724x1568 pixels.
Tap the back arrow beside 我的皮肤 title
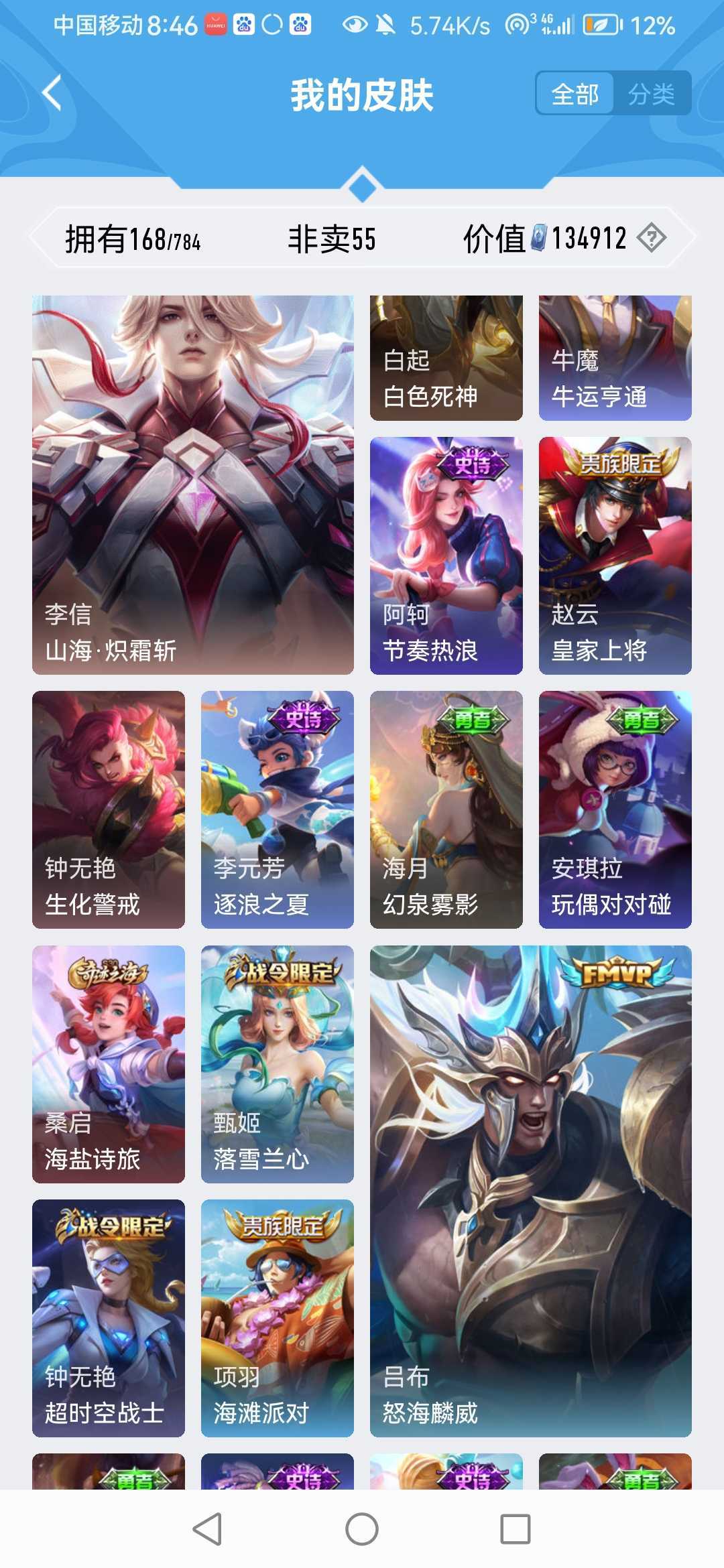pos(50,94)
